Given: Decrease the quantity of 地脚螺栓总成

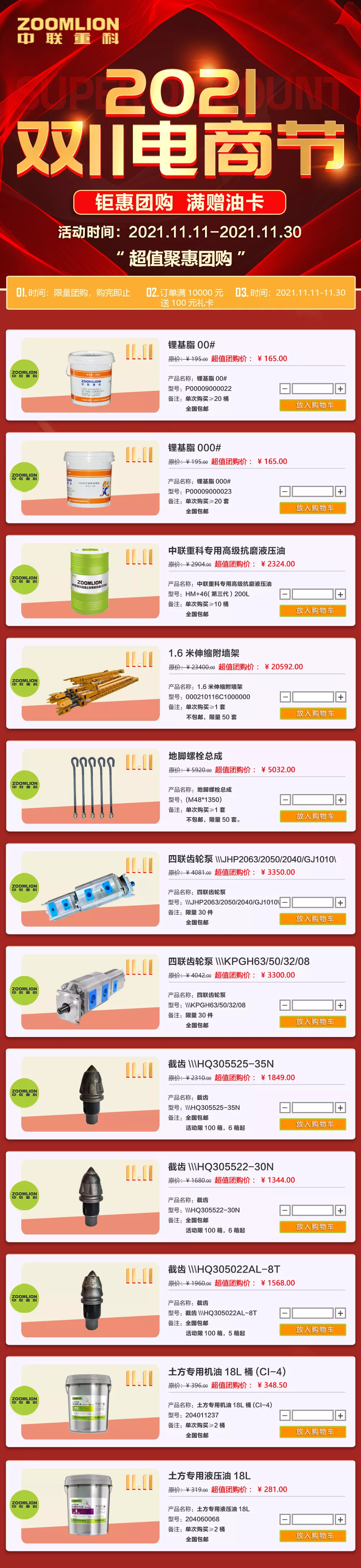Looking at the screenshot, I should (285, 800).
